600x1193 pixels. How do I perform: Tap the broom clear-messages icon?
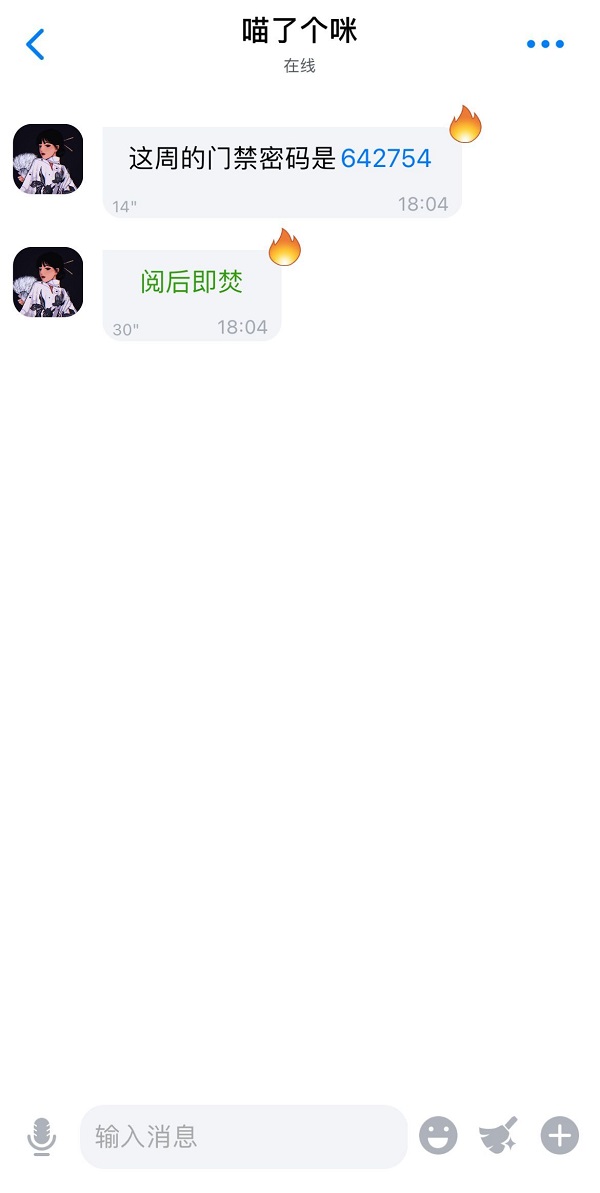point(498,1136)
